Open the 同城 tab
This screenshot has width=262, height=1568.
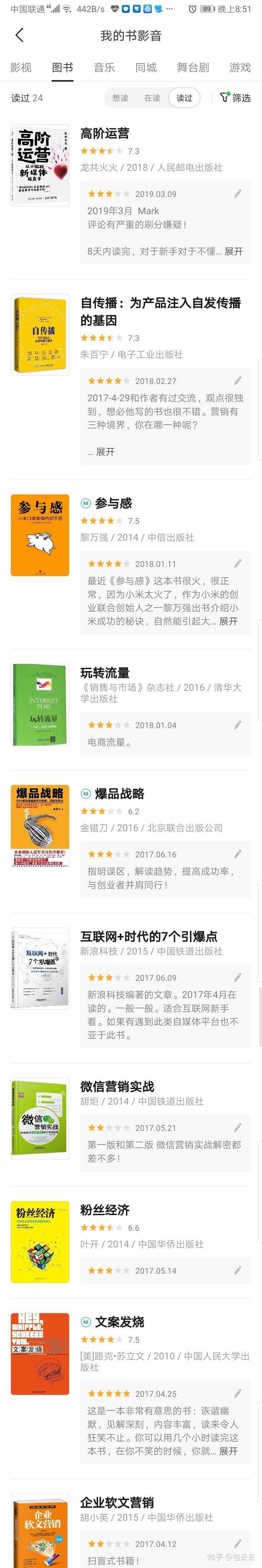(146, 67)
